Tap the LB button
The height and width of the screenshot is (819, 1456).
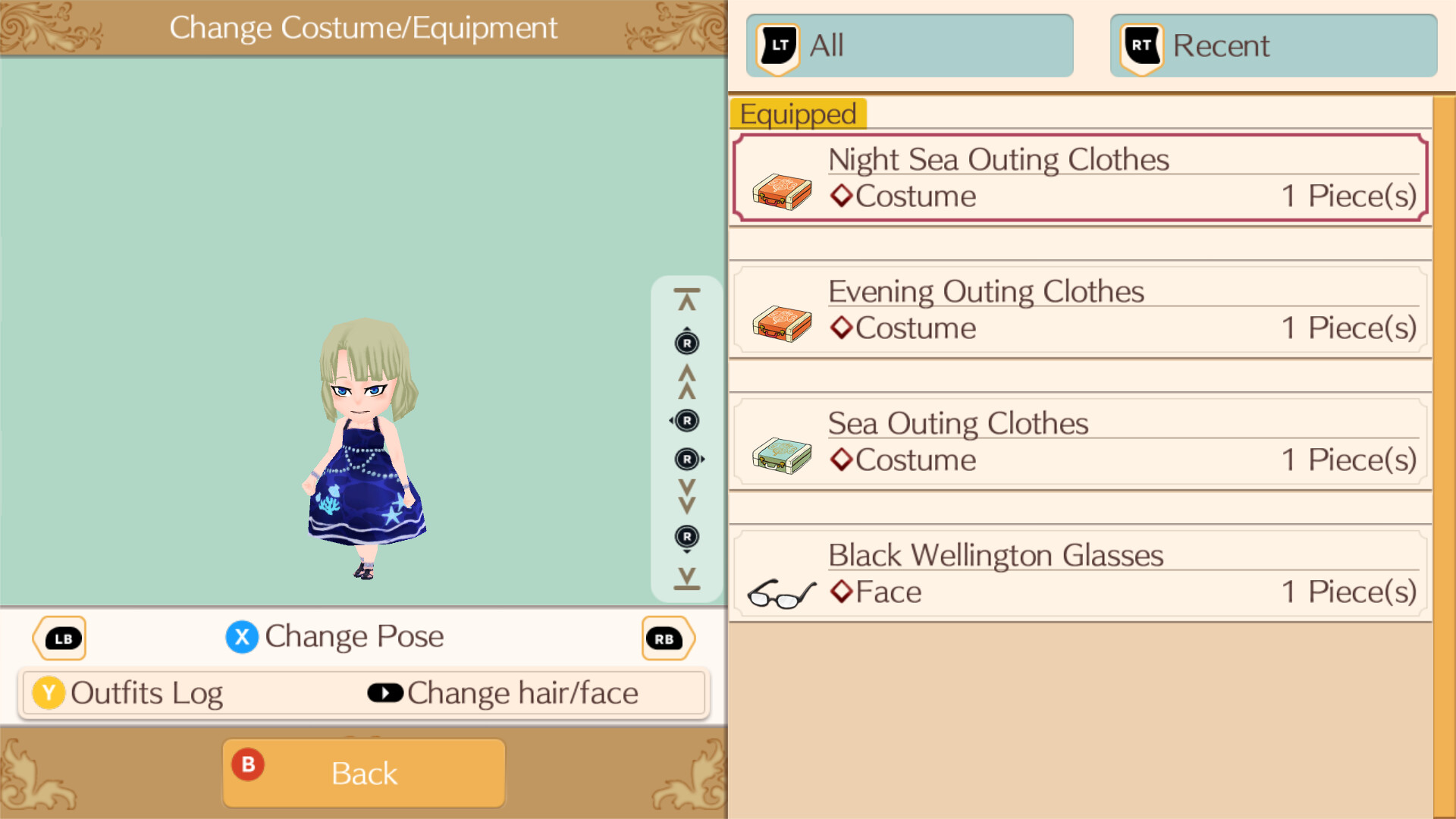tap(61, 639)
